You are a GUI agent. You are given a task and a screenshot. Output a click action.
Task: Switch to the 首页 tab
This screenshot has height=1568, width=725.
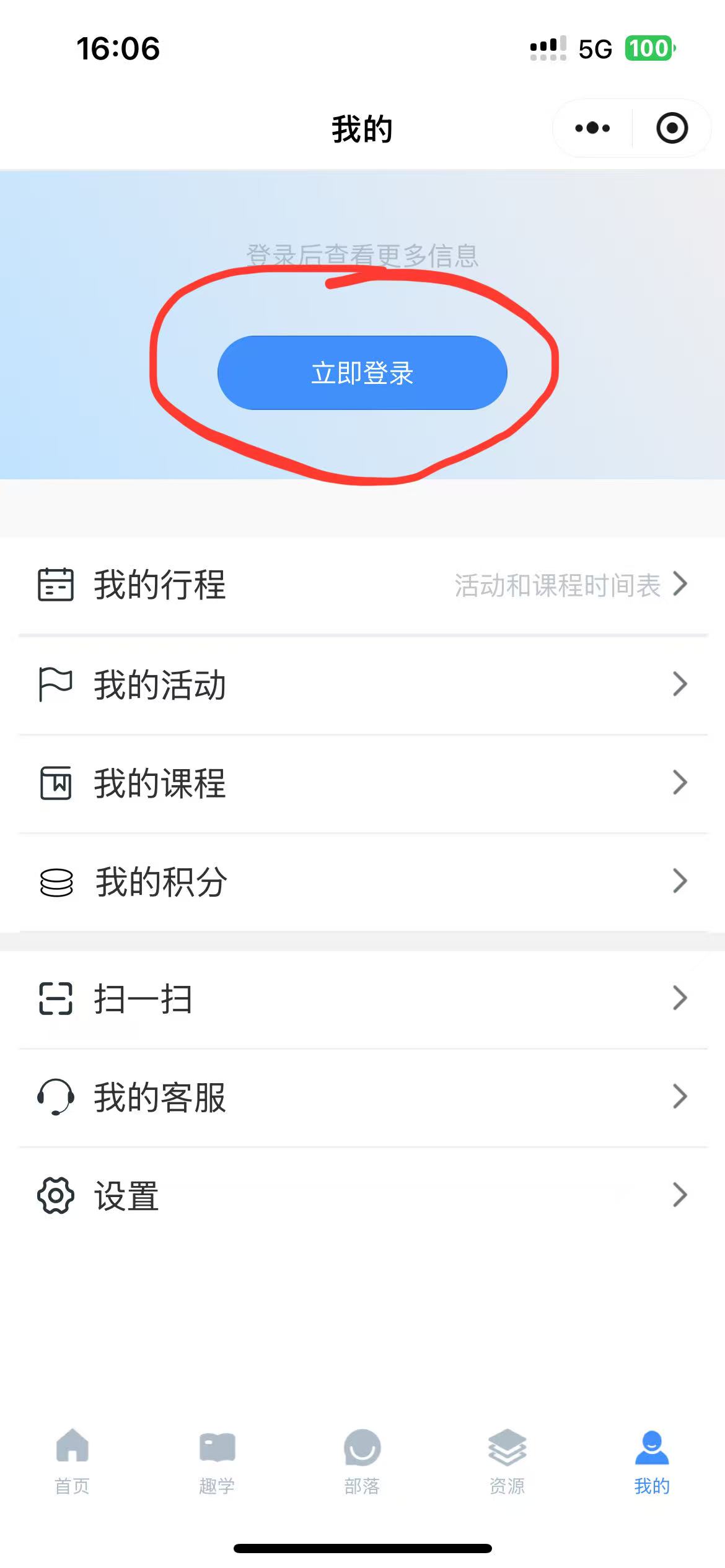(72, 1461)
